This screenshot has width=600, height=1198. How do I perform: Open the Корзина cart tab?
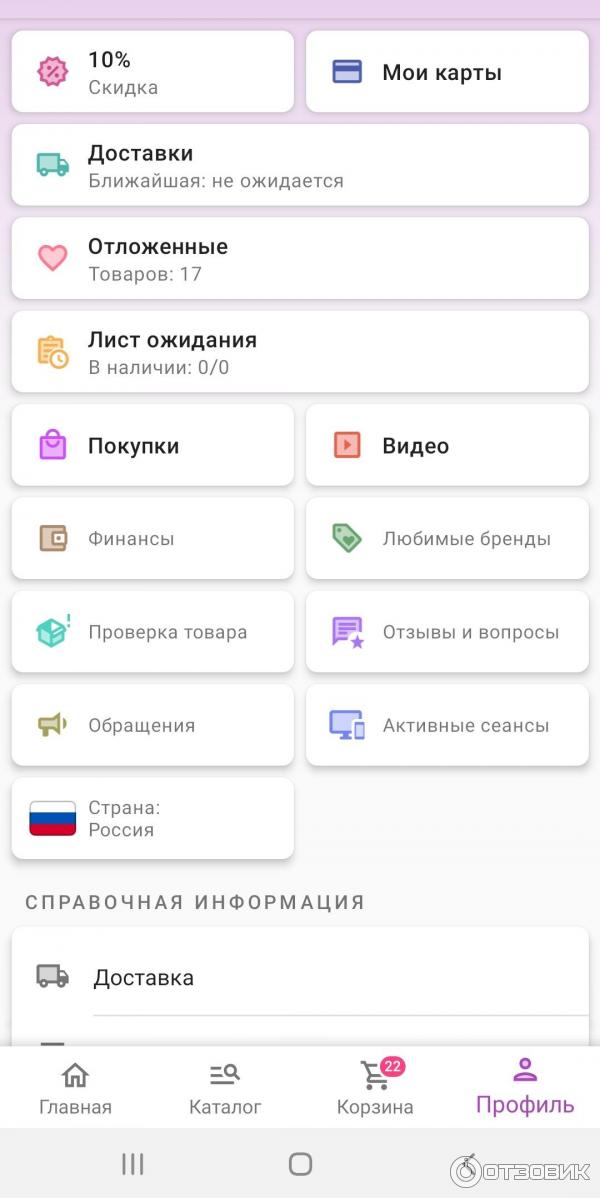375,1088
